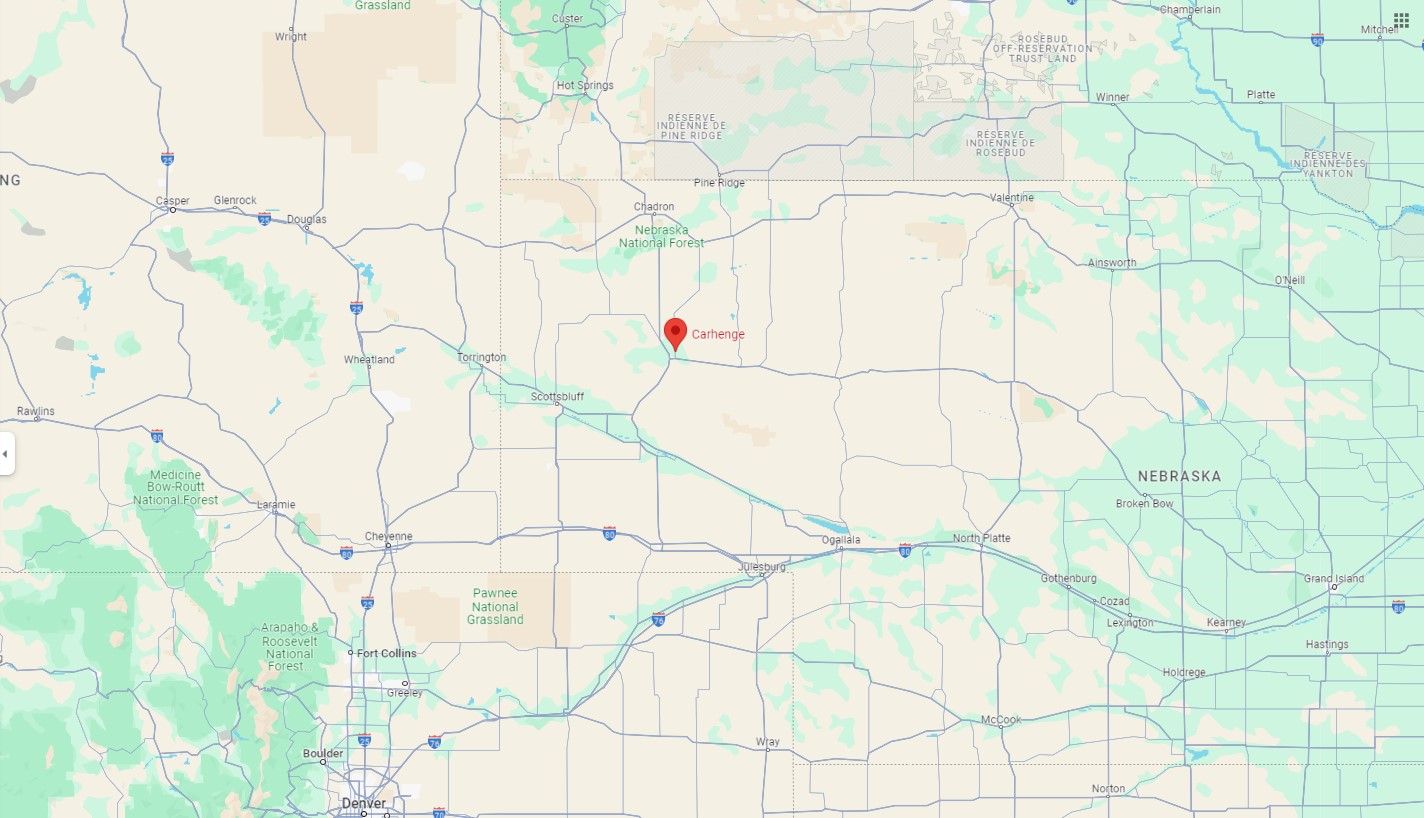Open the Google apps grid icon
Image resolution: width=1424 pixels, height=818 pixels.
1401,21
